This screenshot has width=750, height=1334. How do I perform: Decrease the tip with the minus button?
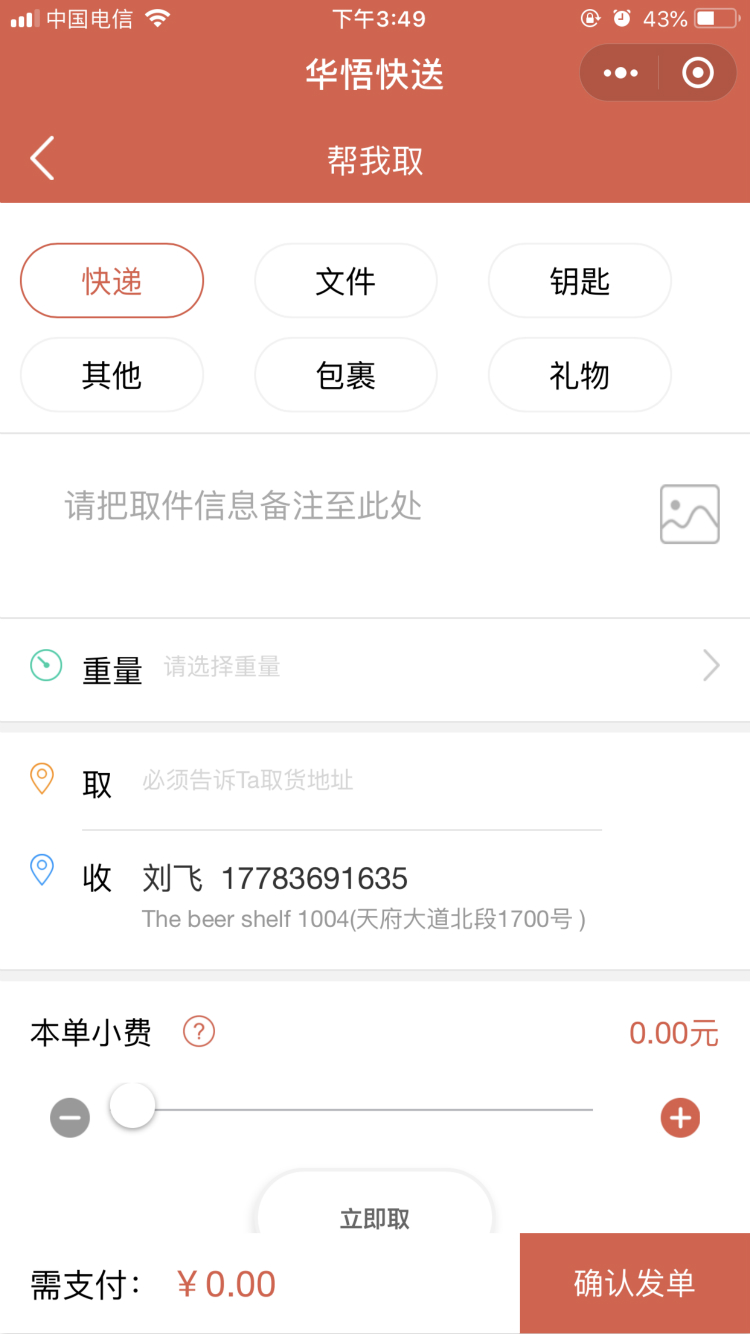click(70, 1117)
